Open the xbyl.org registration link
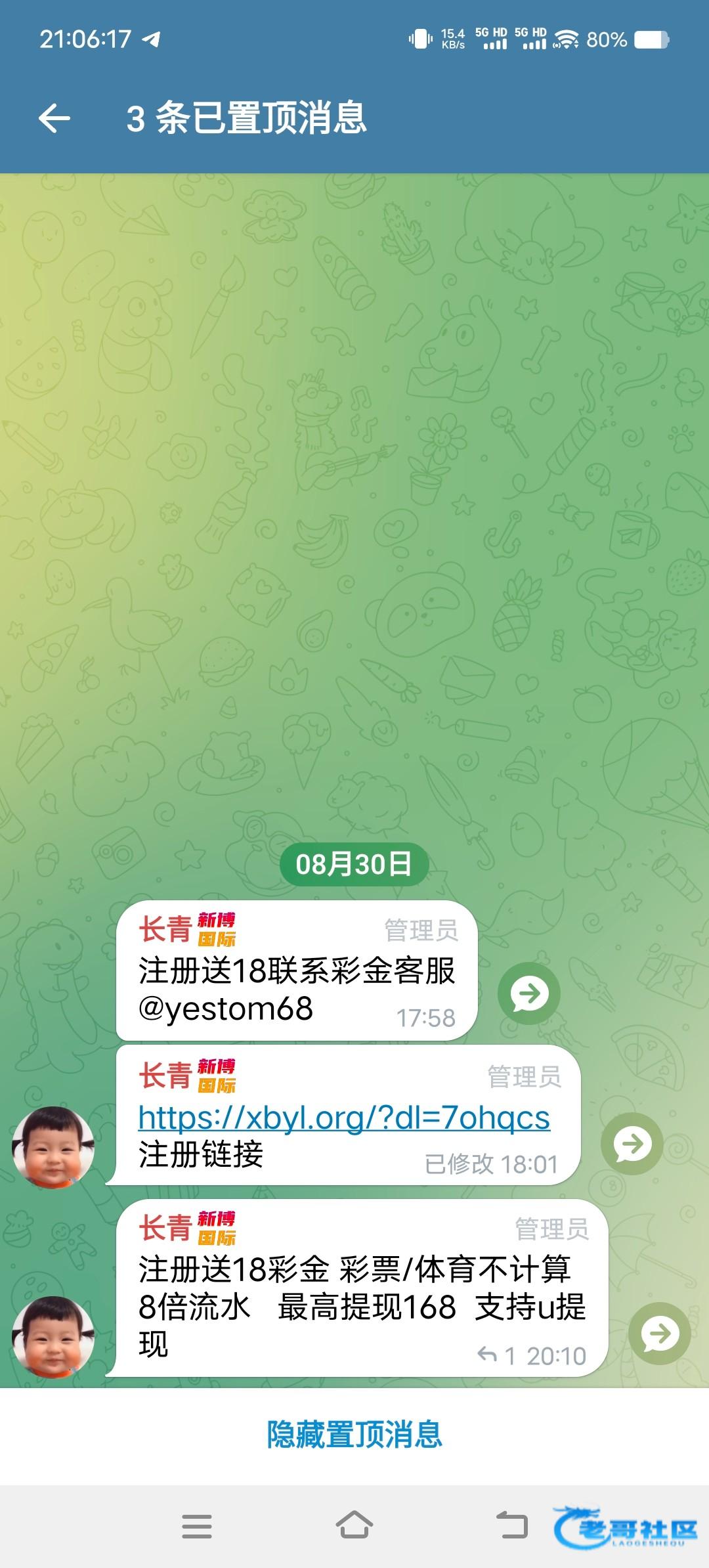 (343, 1118)
